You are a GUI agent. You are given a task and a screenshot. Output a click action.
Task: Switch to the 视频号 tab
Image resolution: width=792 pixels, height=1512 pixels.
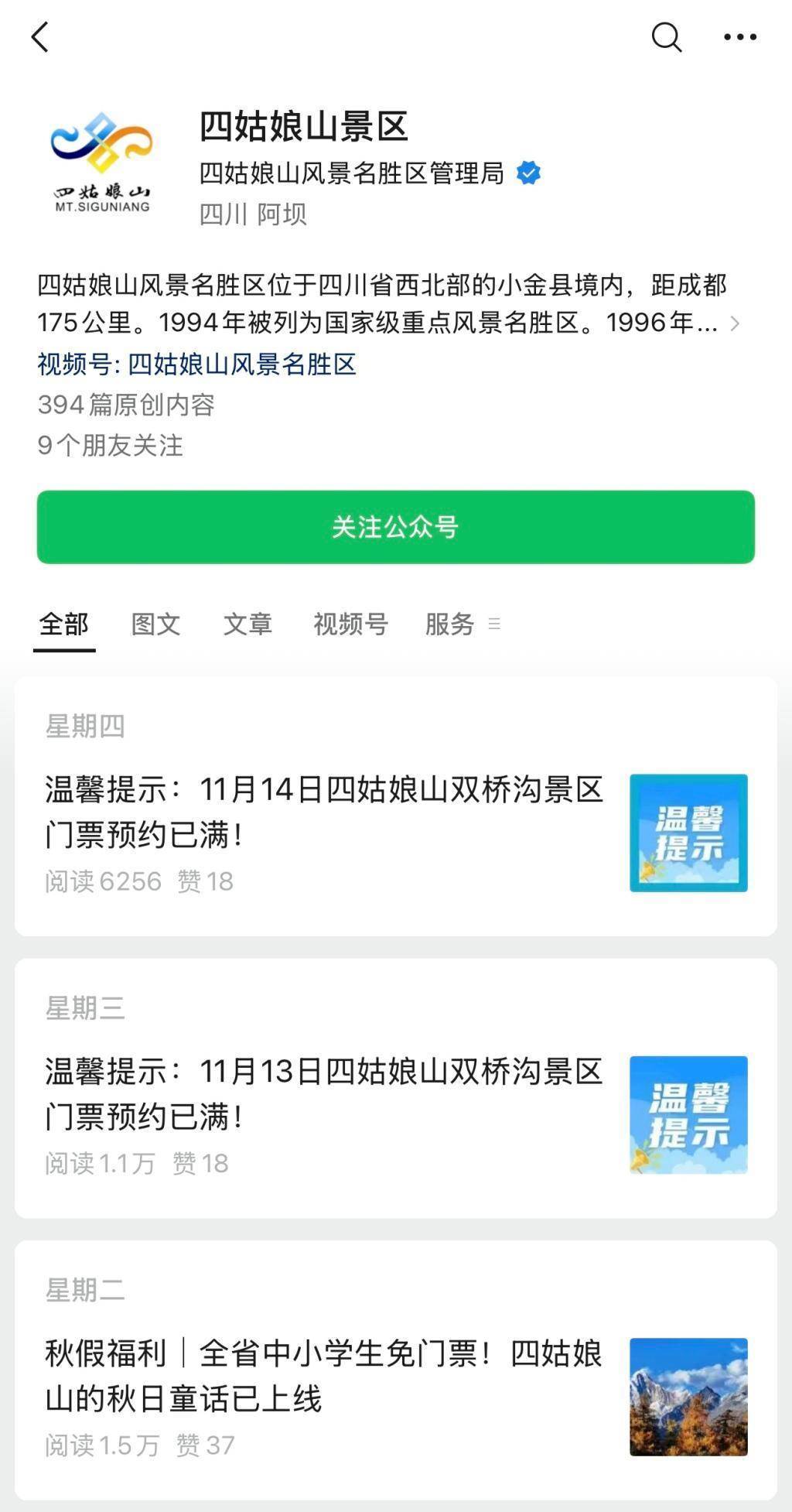click(x=350, y=624)
